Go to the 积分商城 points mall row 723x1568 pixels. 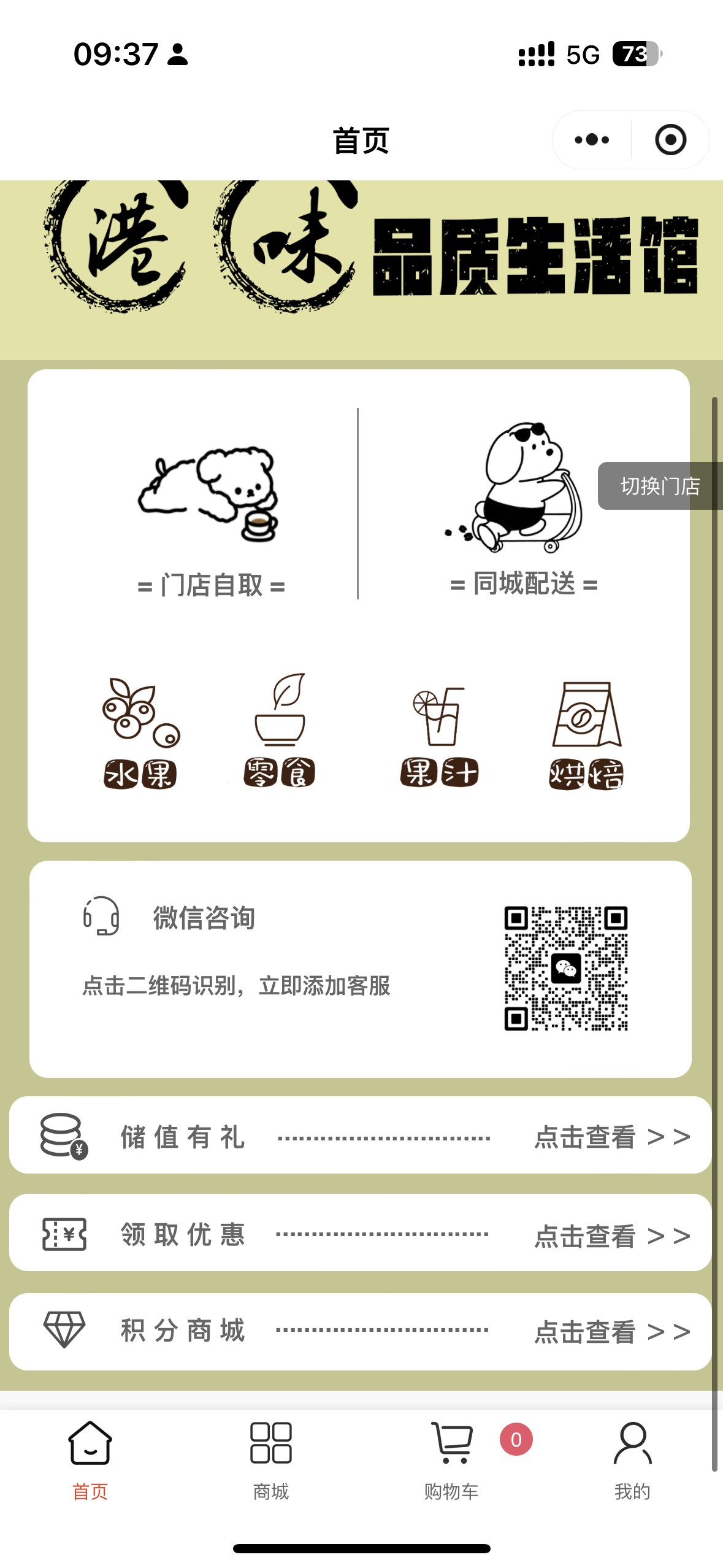pyautogui.click(x=361, y=1331)
